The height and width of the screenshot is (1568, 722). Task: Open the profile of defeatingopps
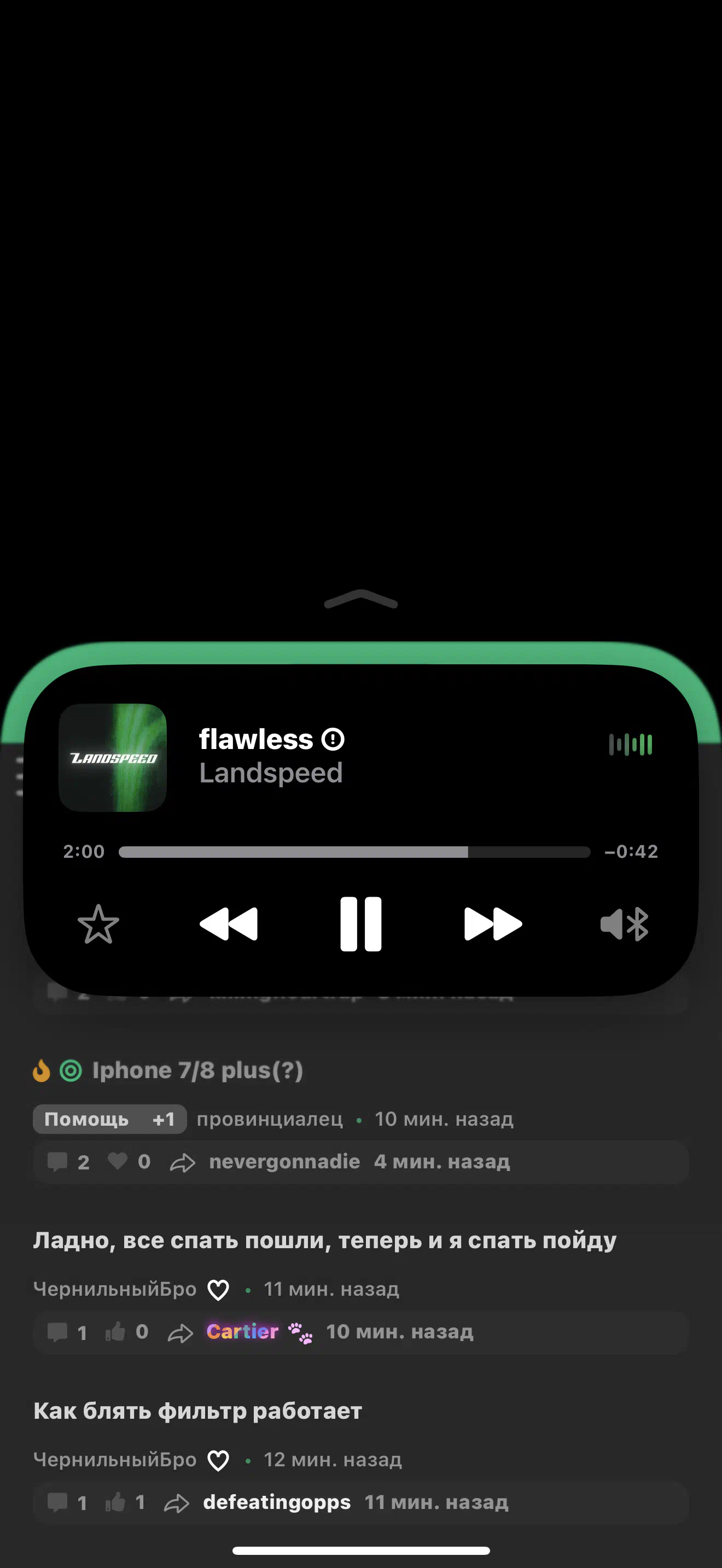click(277, 1502)
